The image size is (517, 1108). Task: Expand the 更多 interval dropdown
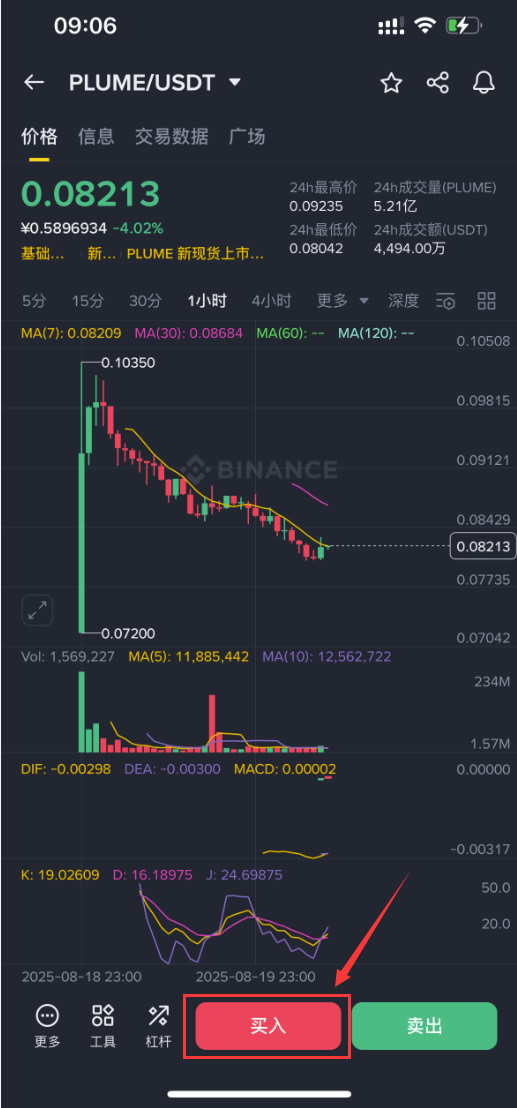(x=343, y=301)
